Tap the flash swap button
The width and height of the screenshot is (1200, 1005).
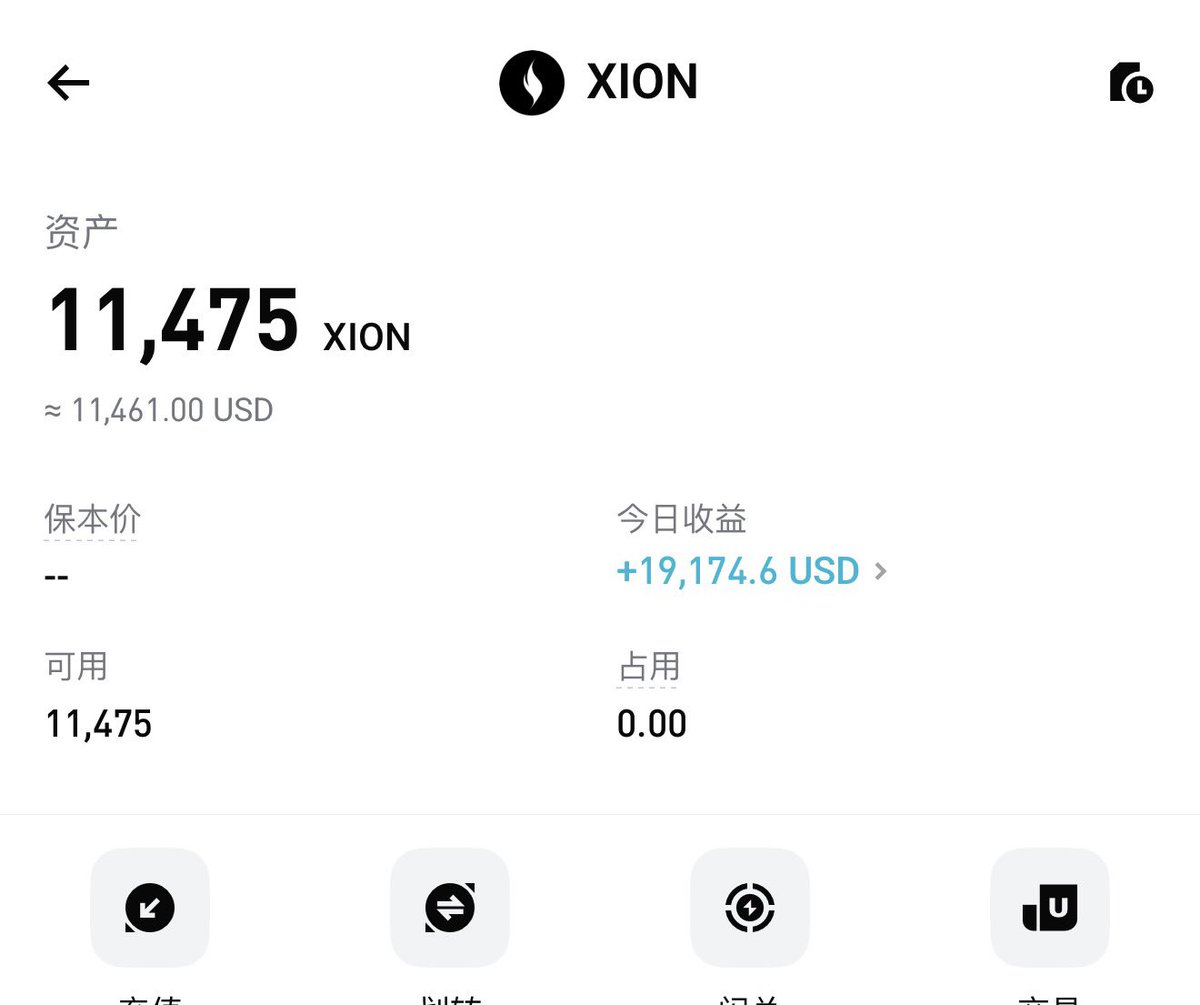750,908
